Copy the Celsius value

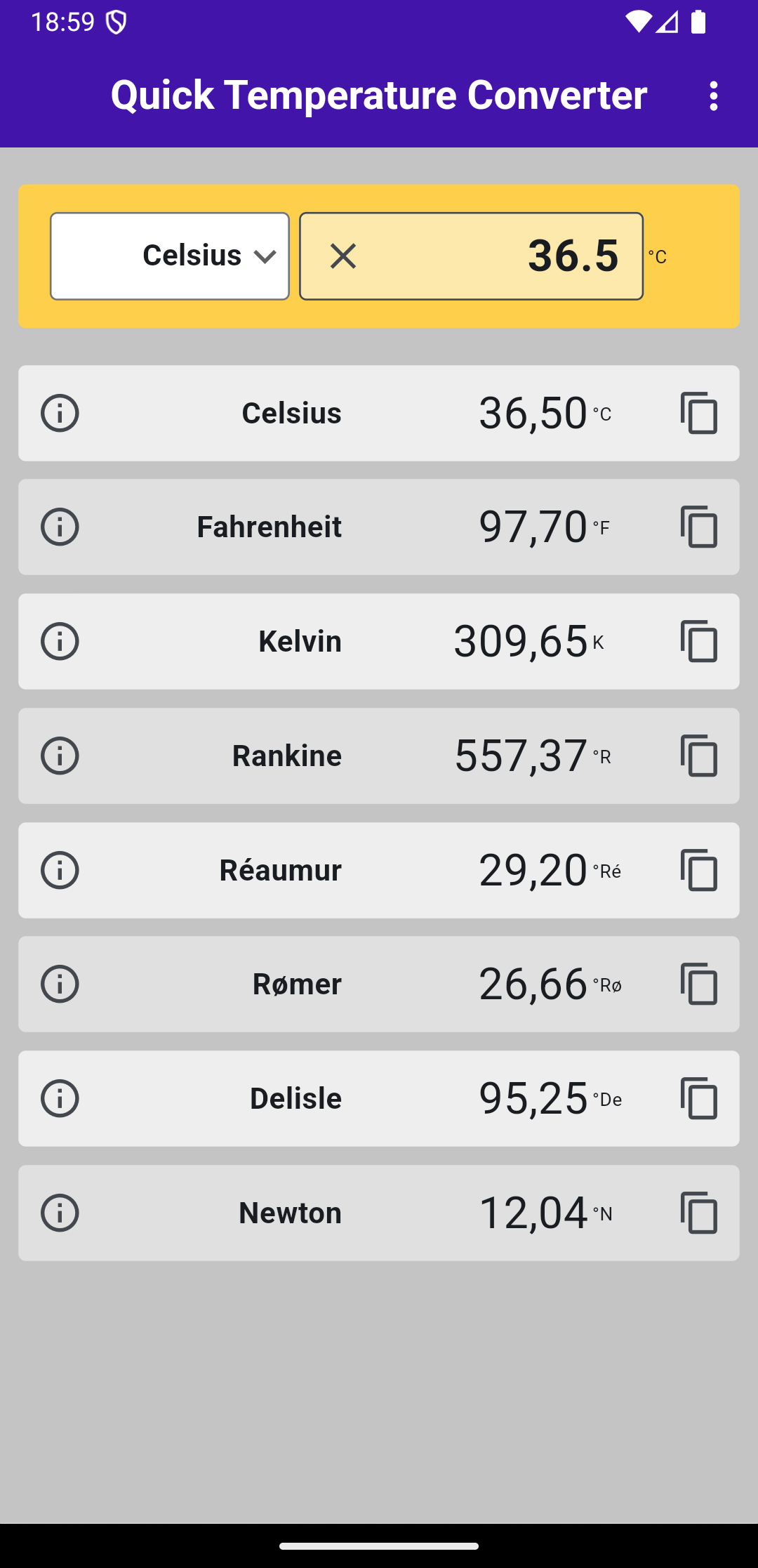pyautogui.click(x=698, y=413)
